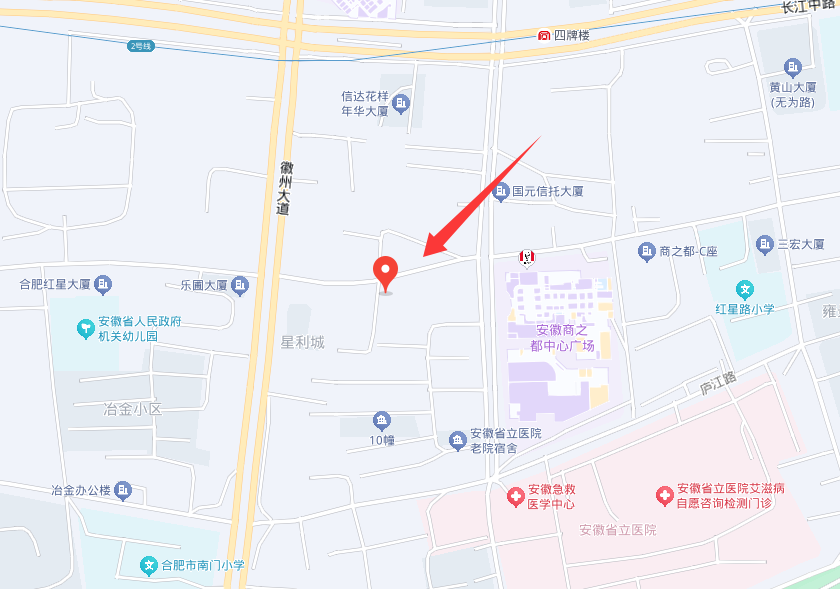The image size is (840, 589).
Task: Open 黄山大厦 (无为路) marker
Action: click(793, 67)
